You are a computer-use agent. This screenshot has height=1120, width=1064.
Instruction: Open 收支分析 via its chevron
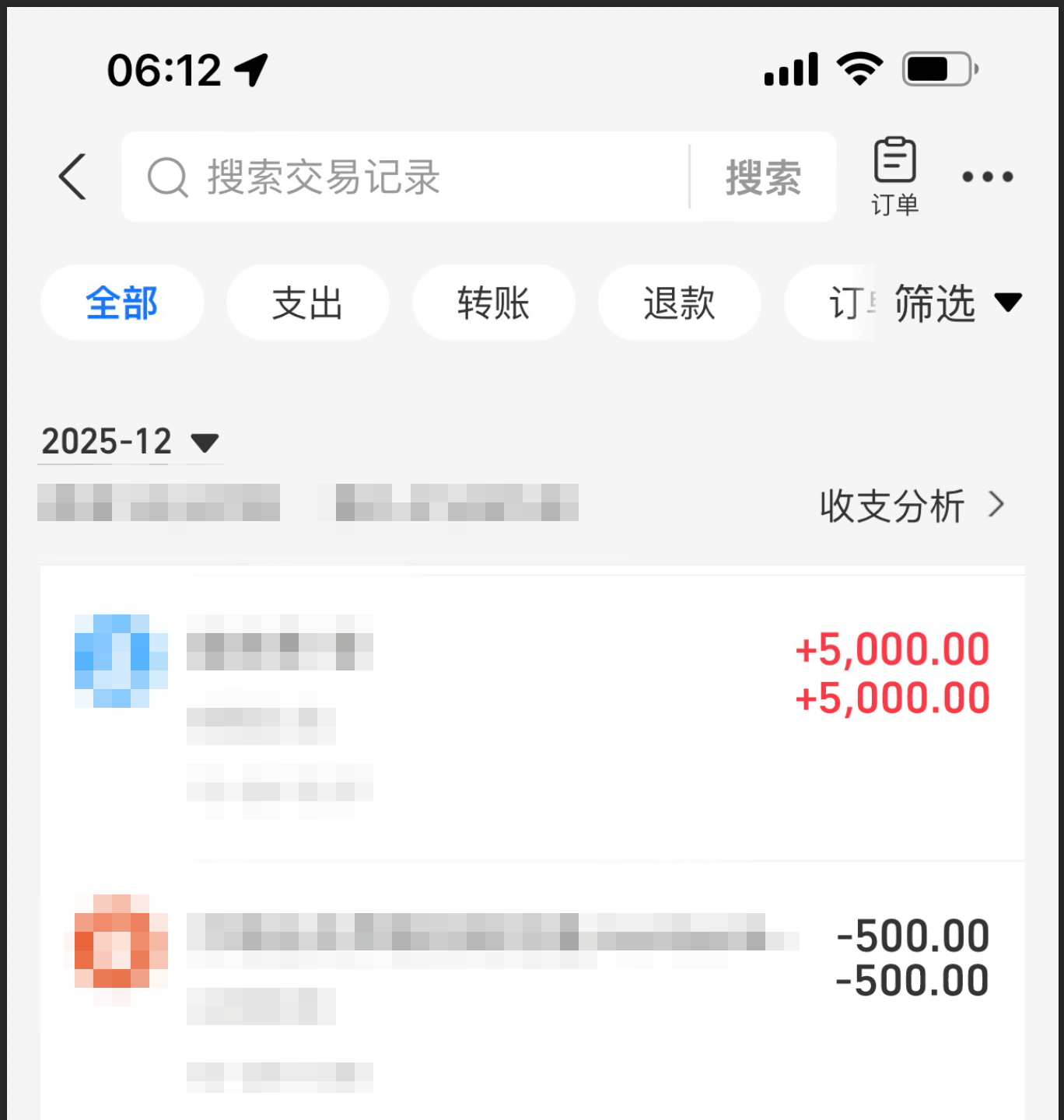click(998, 506)
